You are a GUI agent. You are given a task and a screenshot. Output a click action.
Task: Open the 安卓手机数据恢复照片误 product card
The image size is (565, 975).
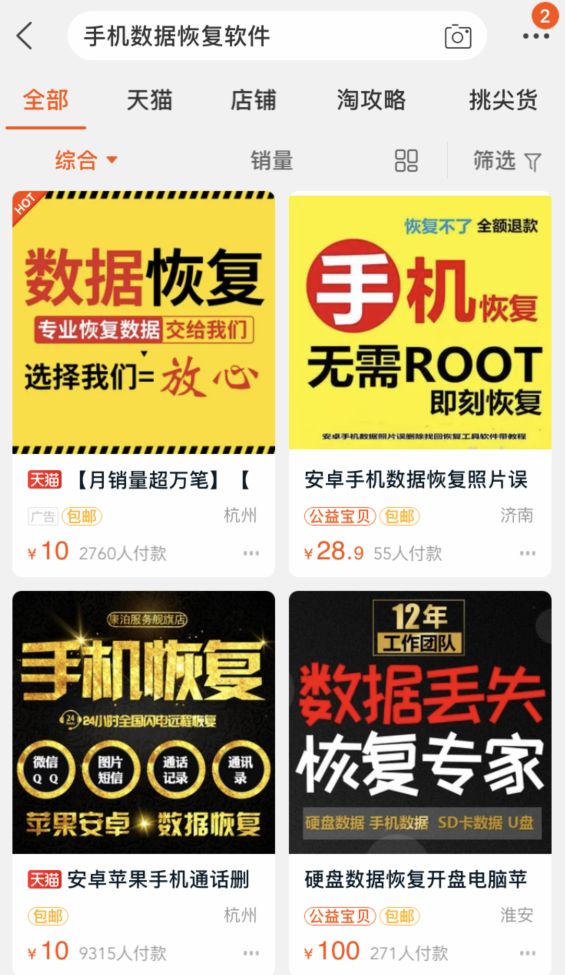(x=420, y=384)
